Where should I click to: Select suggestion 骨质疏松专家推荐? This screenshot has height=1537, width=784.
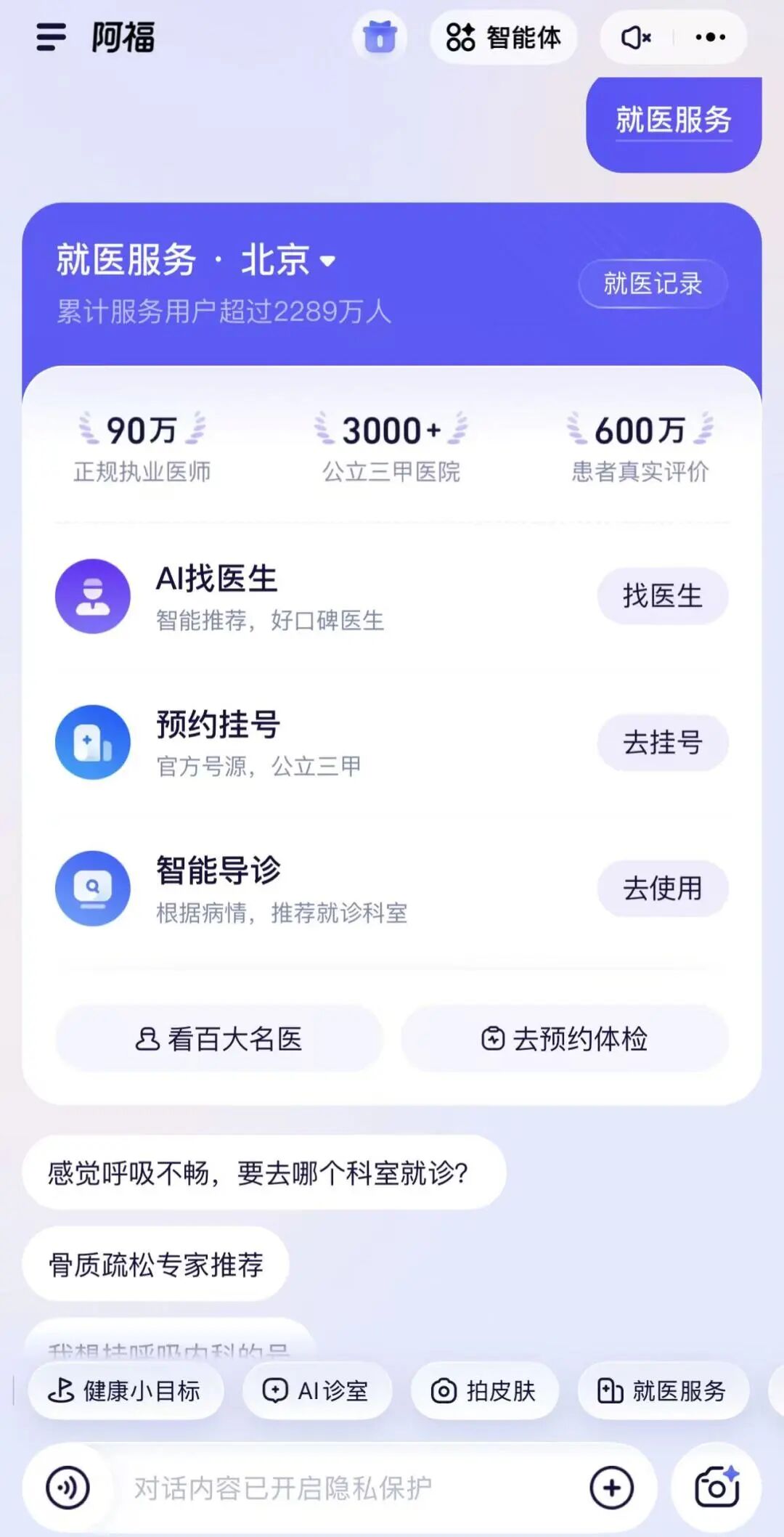(x=155, y=1265)
